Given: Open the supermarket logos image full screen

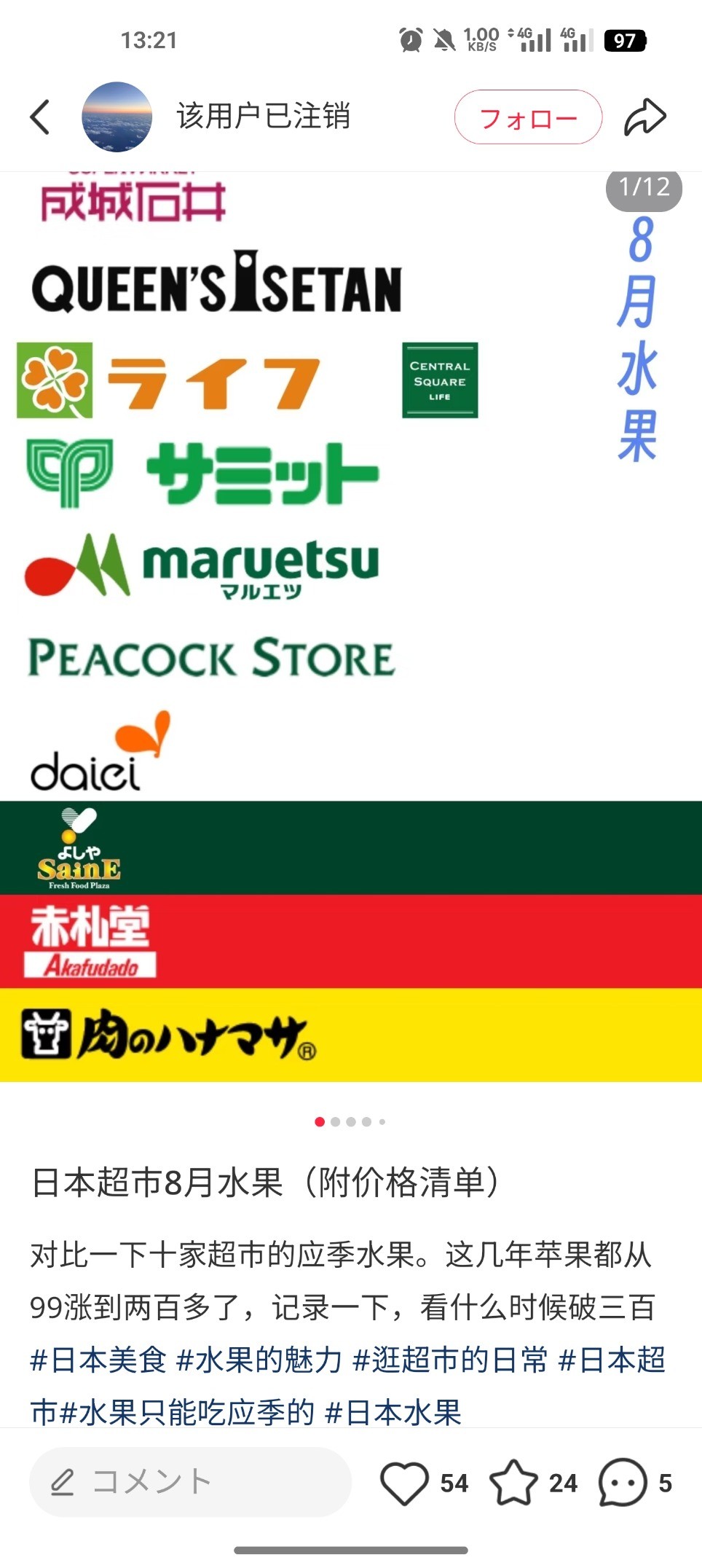Looking at the screenshot, I should click(x=351, y=627).
